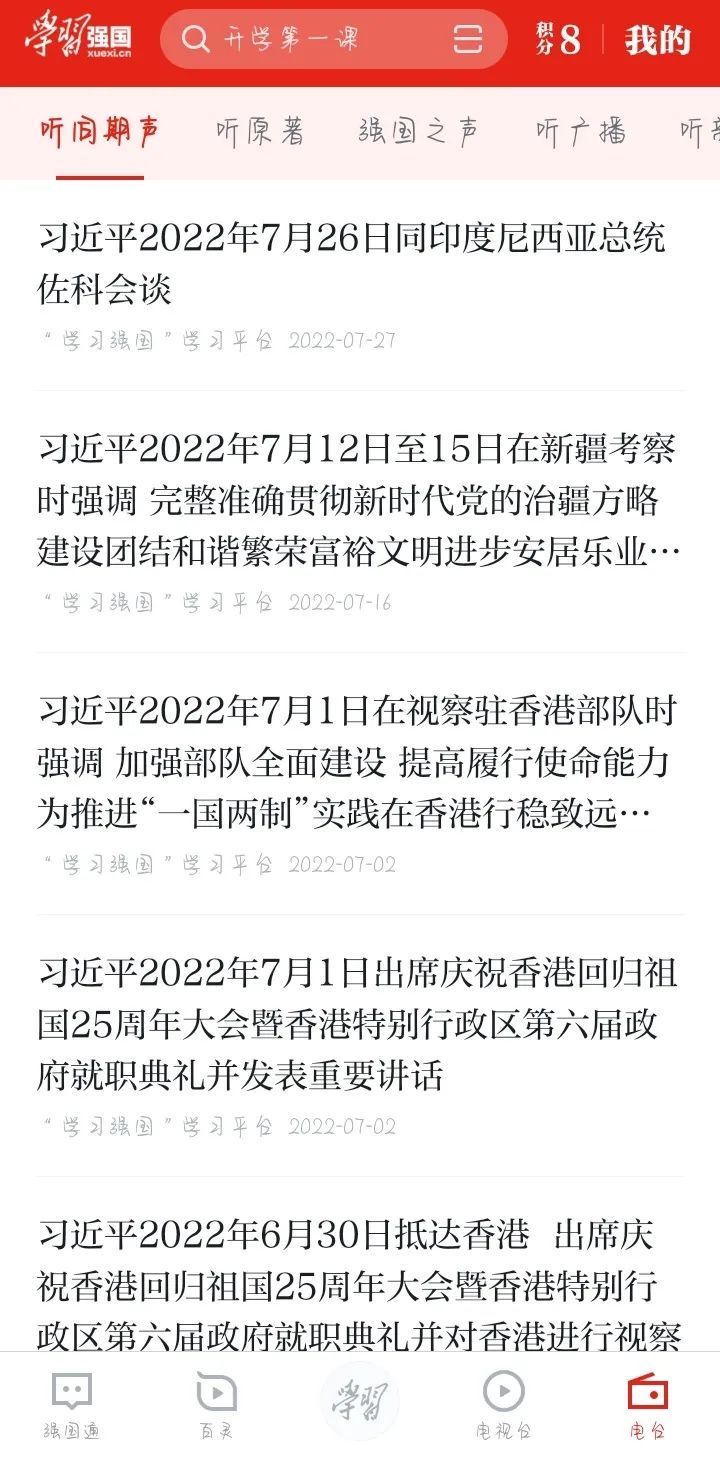Viewport: 720px width, 1463px height.
Task: Select the 百灵 video icon
Action: 213,1400
